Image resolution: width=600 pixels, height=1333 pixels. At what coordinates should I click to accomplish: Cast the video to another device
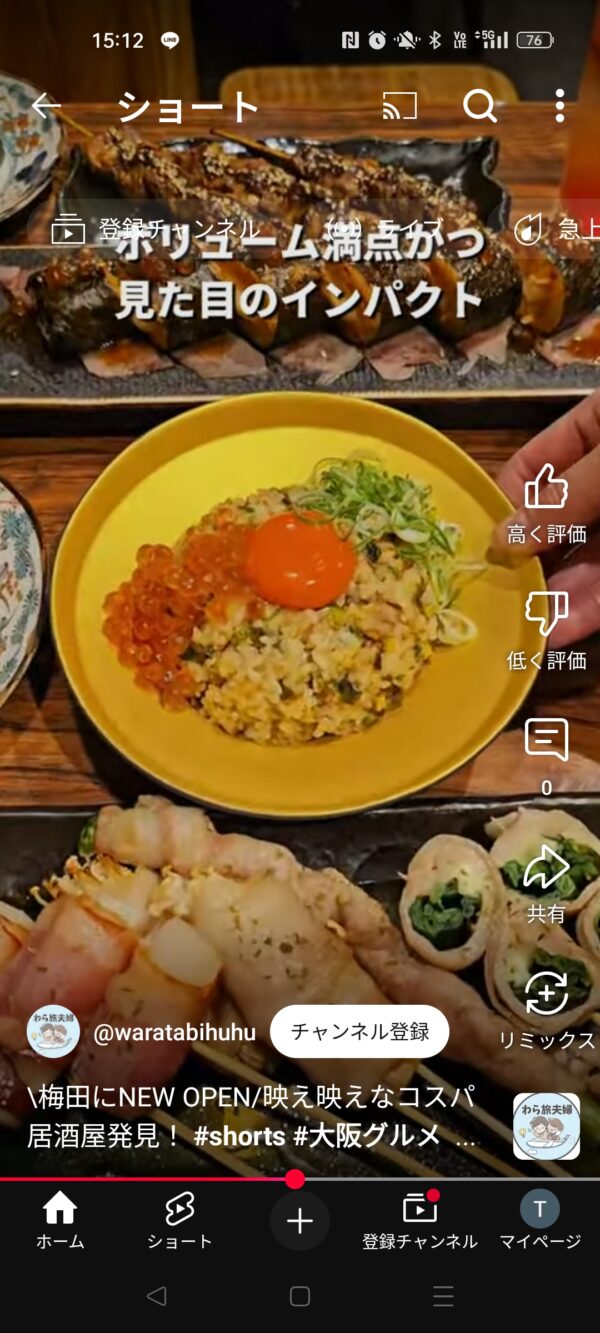pos(400,105)
